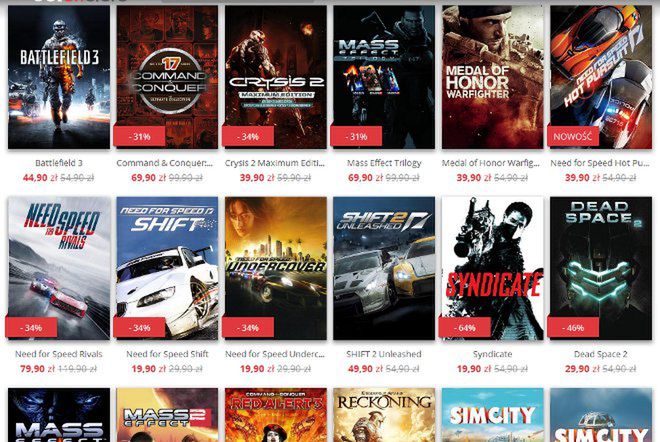Open the Command & Conquer product tile
Image resolution: width=660 pixels, height=442 pixels.
(167, 78)
